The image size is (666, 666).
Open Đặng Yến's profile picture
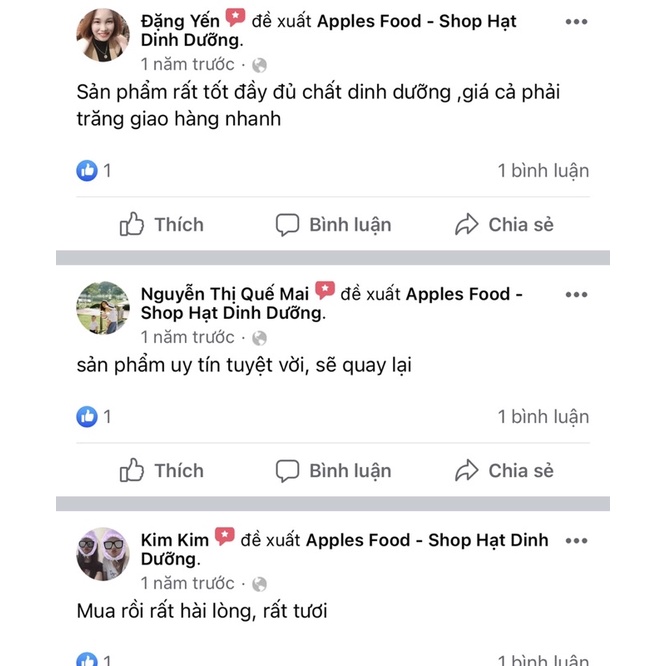[x=103, y=35]
